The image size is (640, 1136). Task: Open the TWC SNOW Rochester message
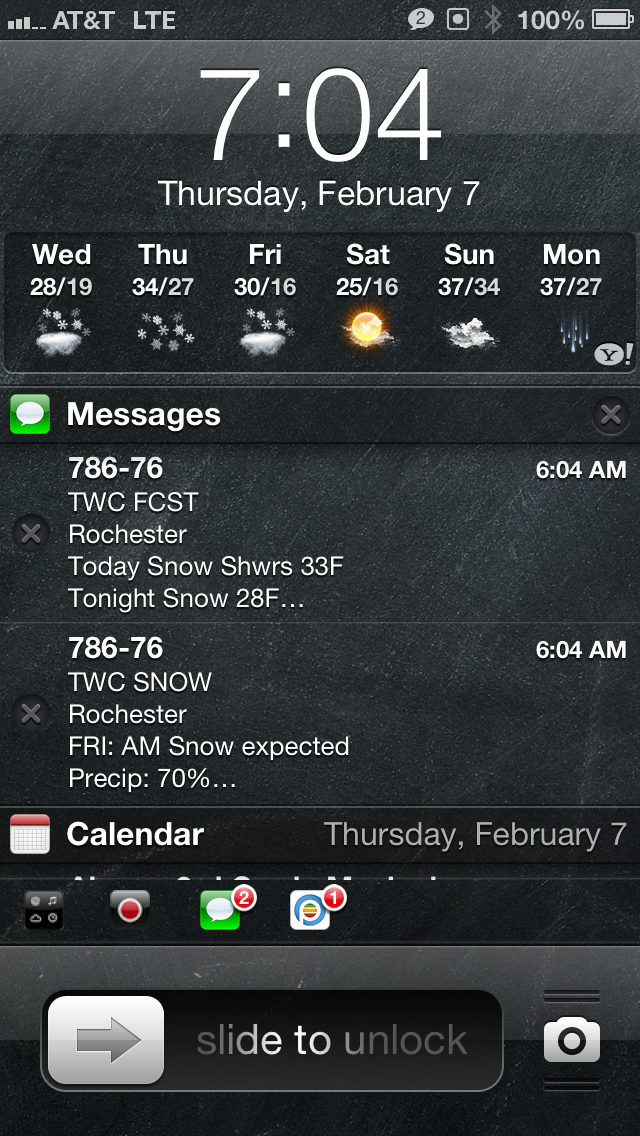pyautogui.click(x=320, y=714)
